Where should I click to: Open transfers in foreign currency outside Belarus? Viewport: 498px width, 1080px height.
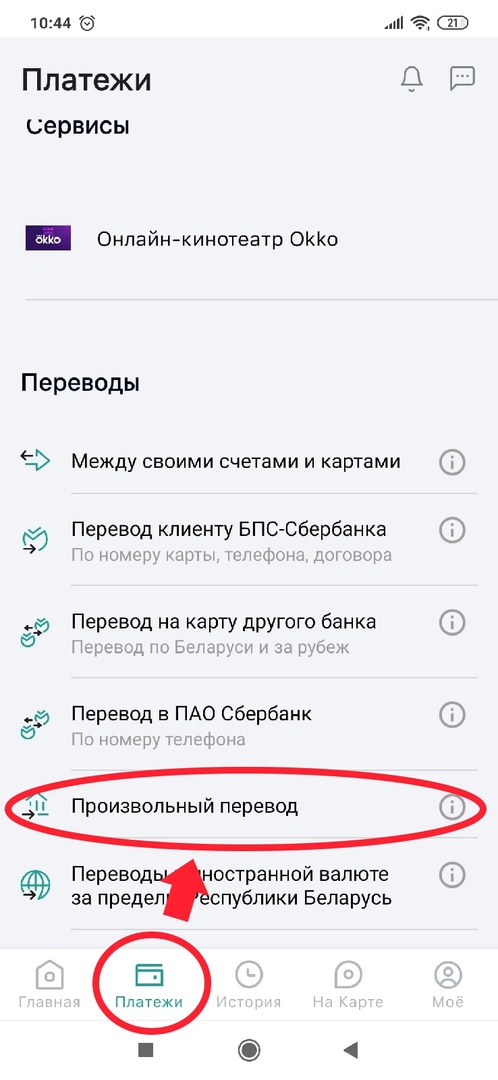click(x=249, y=886)
